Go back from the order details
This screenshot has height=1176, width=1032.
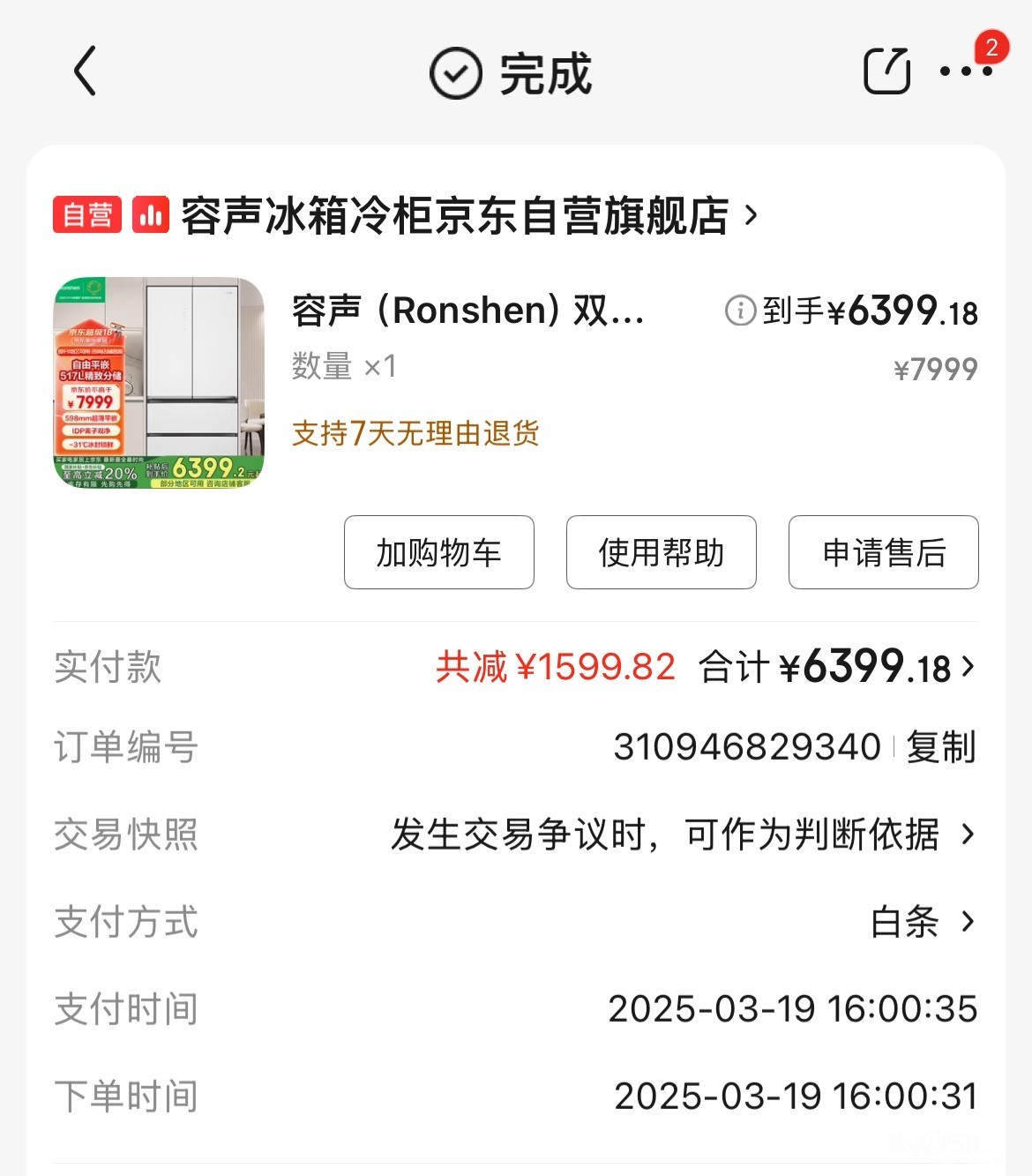85,71
